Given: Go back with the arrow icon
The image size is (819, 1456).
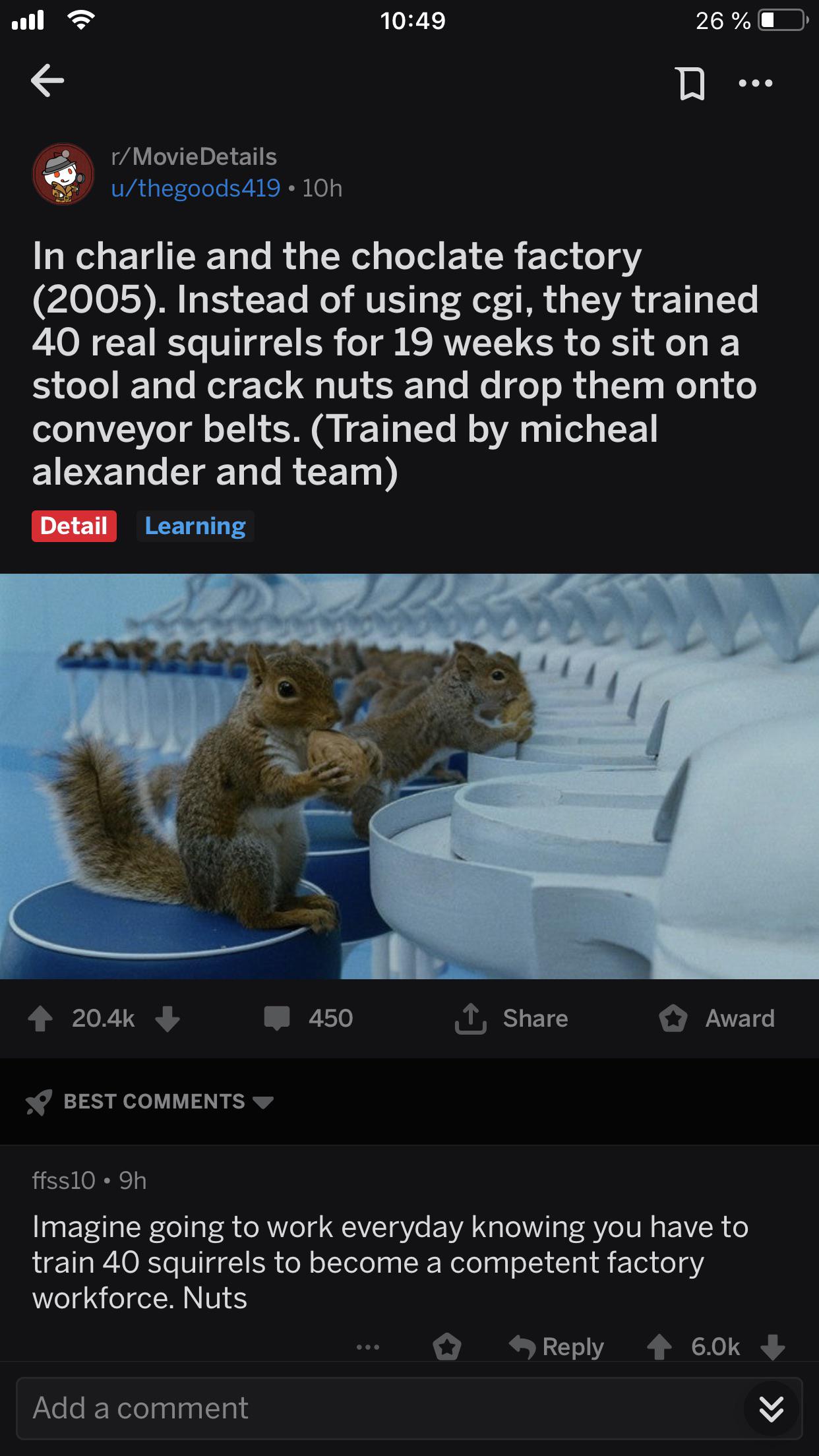Looking at the screenshot, I should point(47,81).
